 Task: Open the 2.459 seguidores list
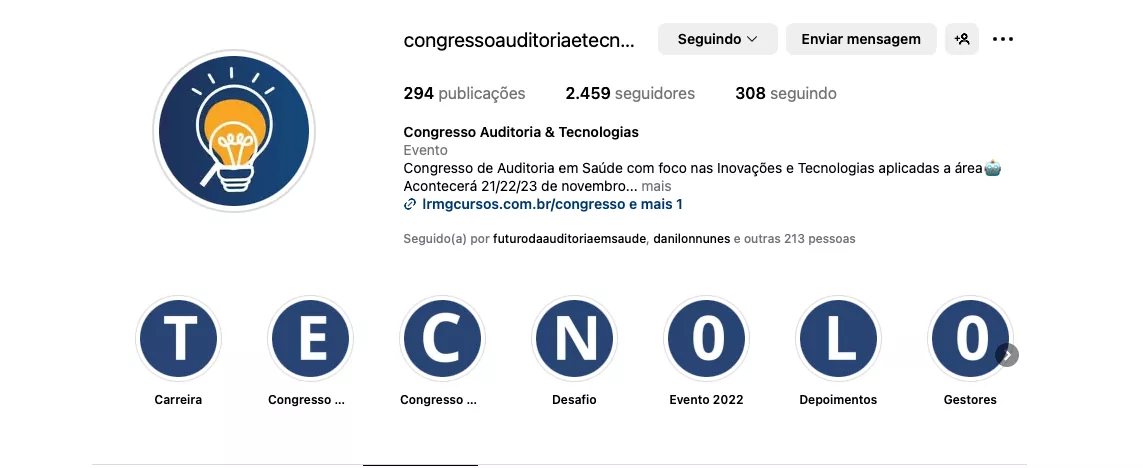[x=629, y=93]
